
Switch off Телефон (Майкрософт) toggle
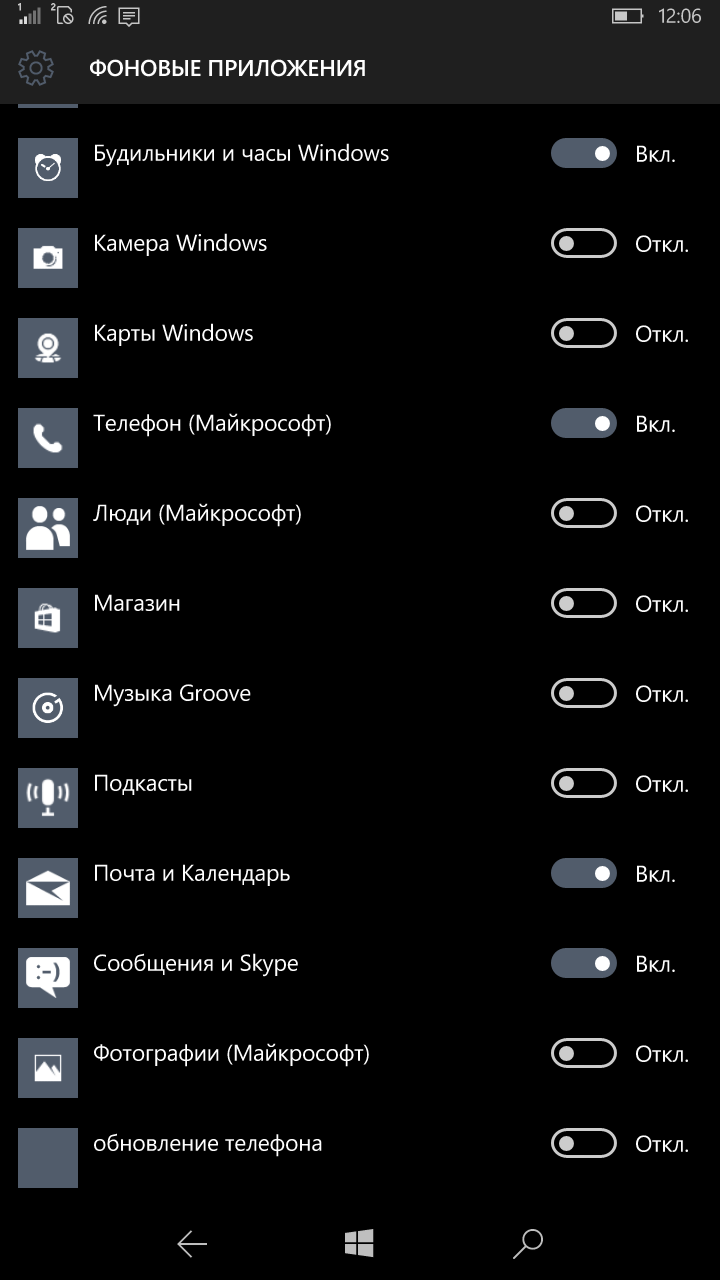pyautogui.click(x=584, y=424)
